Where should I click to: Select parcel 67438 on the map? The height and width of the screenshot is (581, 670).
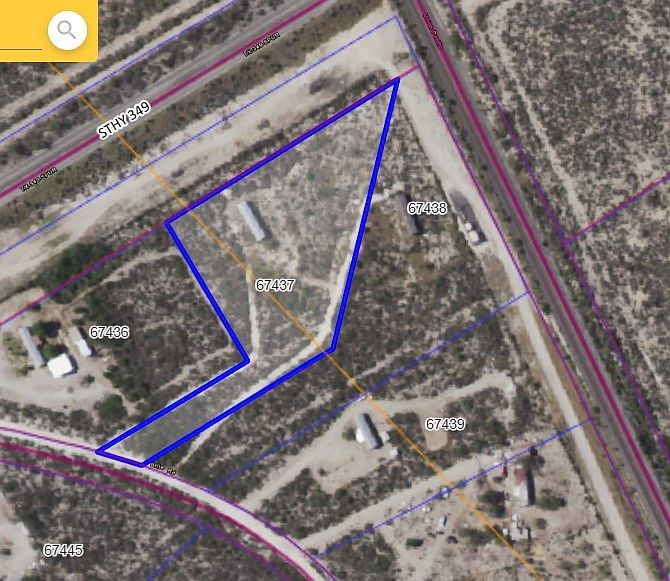(x=427, y=208)
